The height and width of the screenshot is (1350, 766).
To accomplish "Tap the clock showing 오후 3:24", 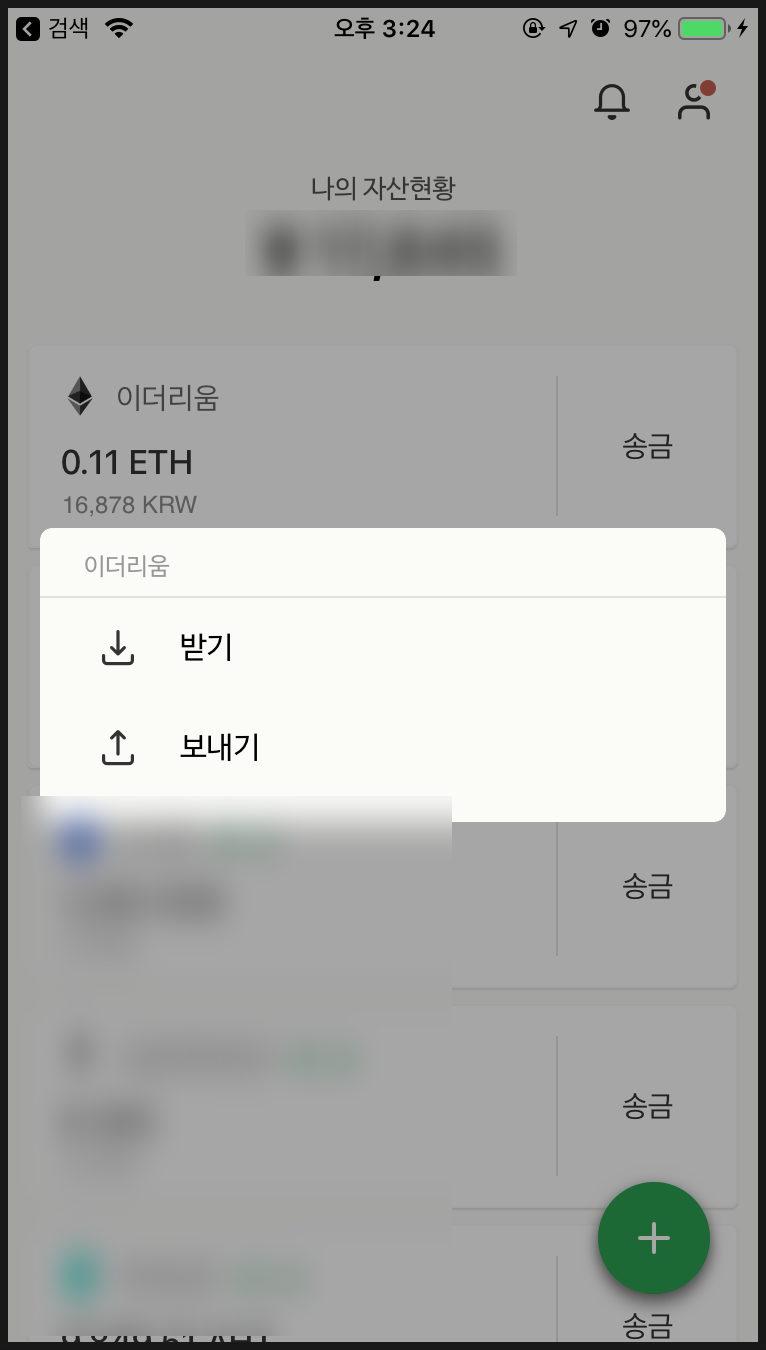I will [x=384, y=28].
